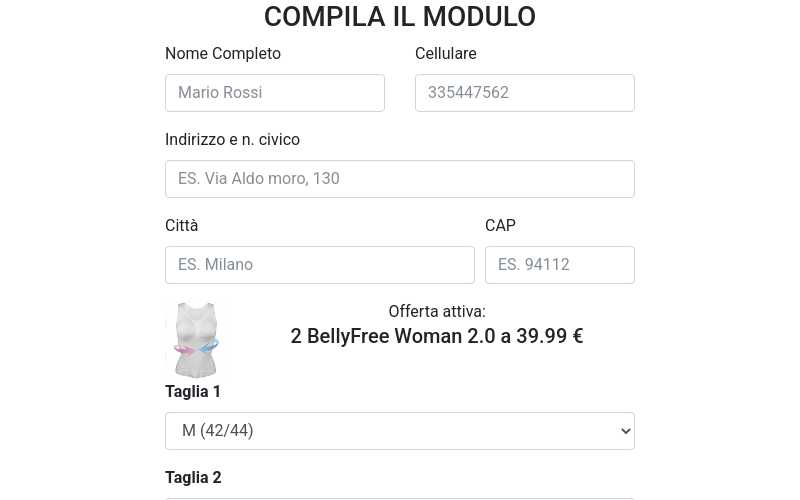This screenshot has height=500, width=800.
Task: Enter phone number in Cellulare field
Action: point(524,93)
